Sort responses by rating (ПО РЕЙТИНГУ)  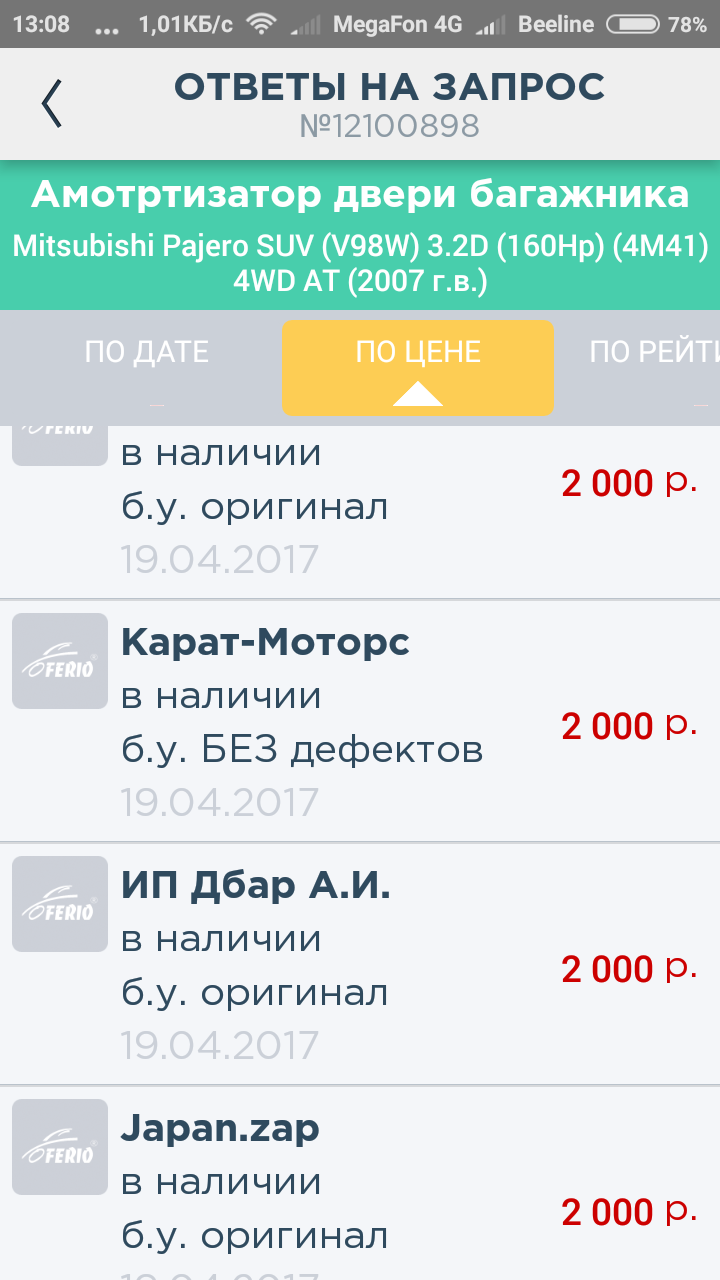click(x=653, y=352)
